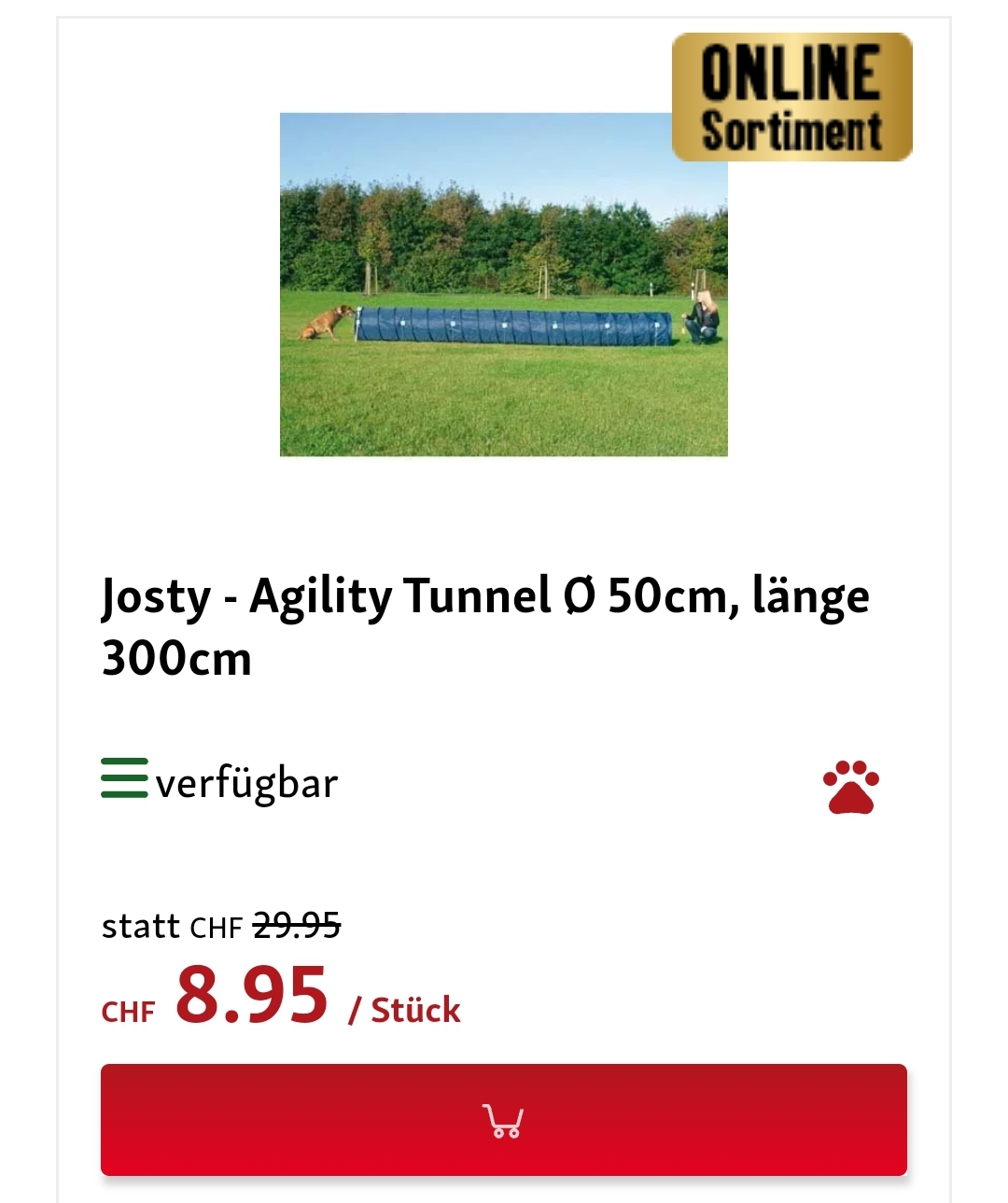Image resolution: width=1008 pixels, height=1203 pixels.
Task: Open the Josty Agility Tunnel product photo
Action: (503, 284)
